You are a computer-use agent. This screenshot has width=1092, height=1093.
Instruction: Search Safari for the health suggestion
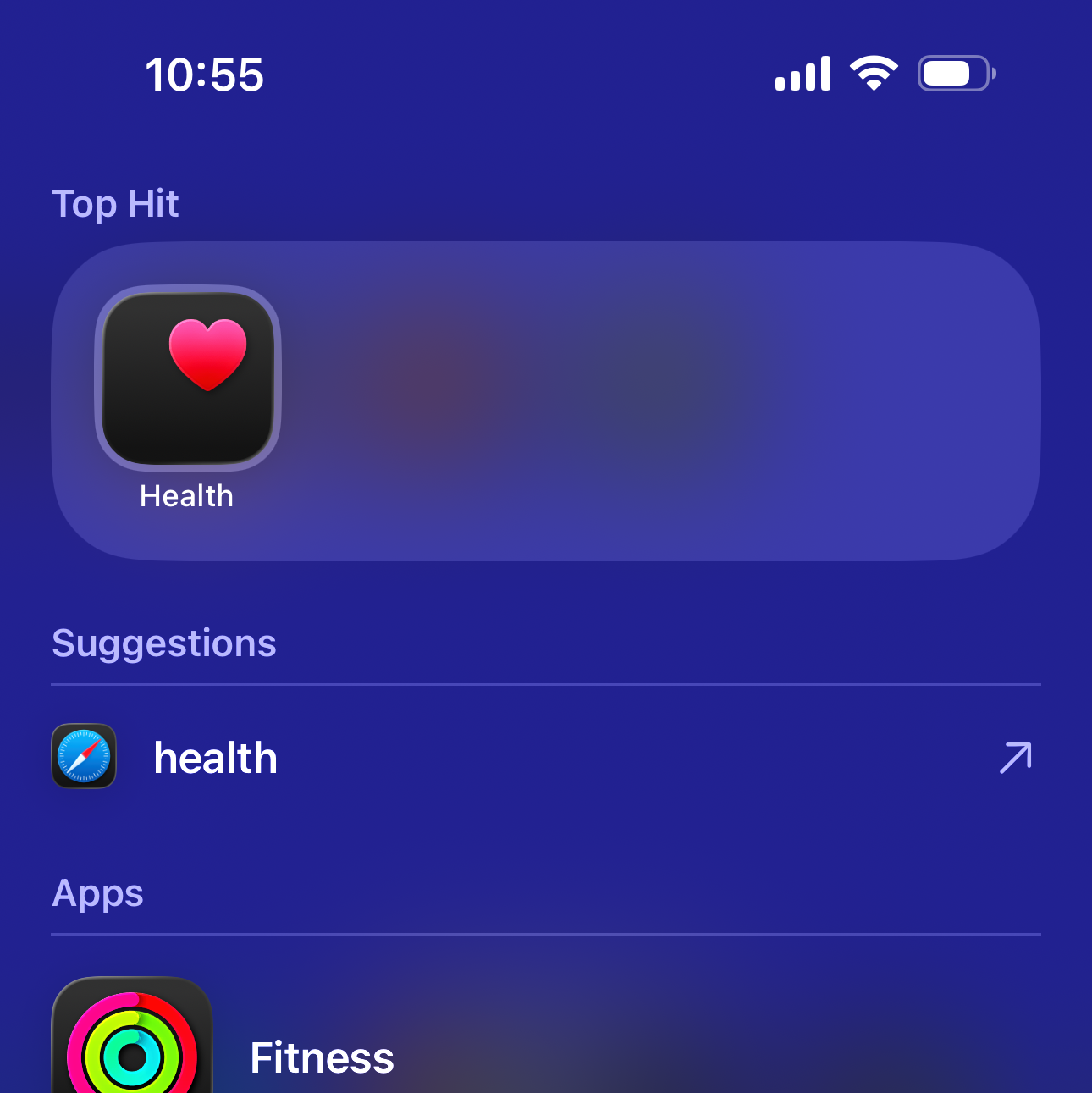click(x=216, y=758)
